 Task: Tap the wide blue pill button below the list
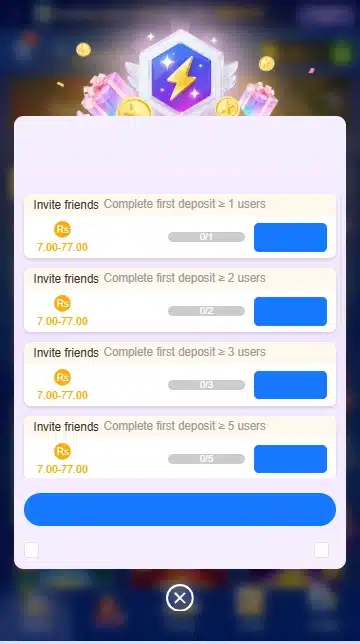point(180,509)
